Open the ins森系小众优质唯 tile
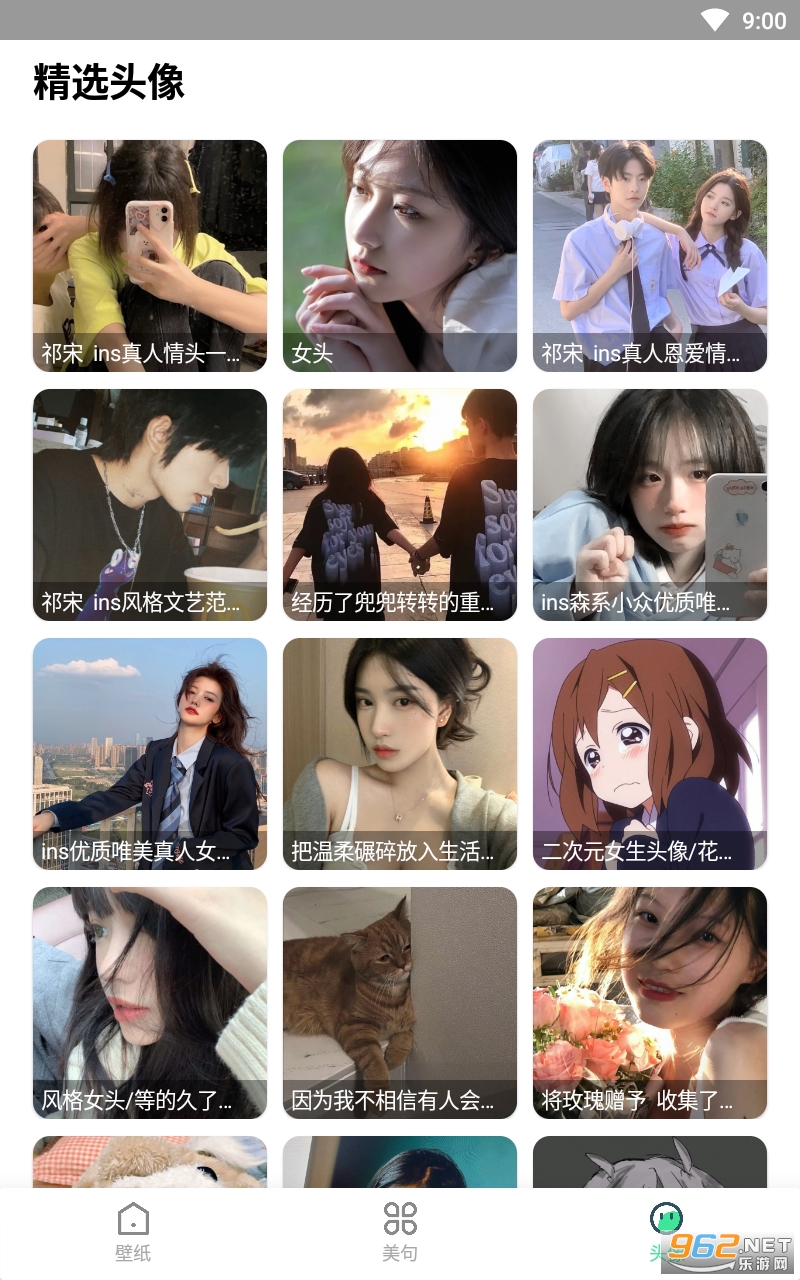Screen dimensions: 800x1280 [650, 505]
